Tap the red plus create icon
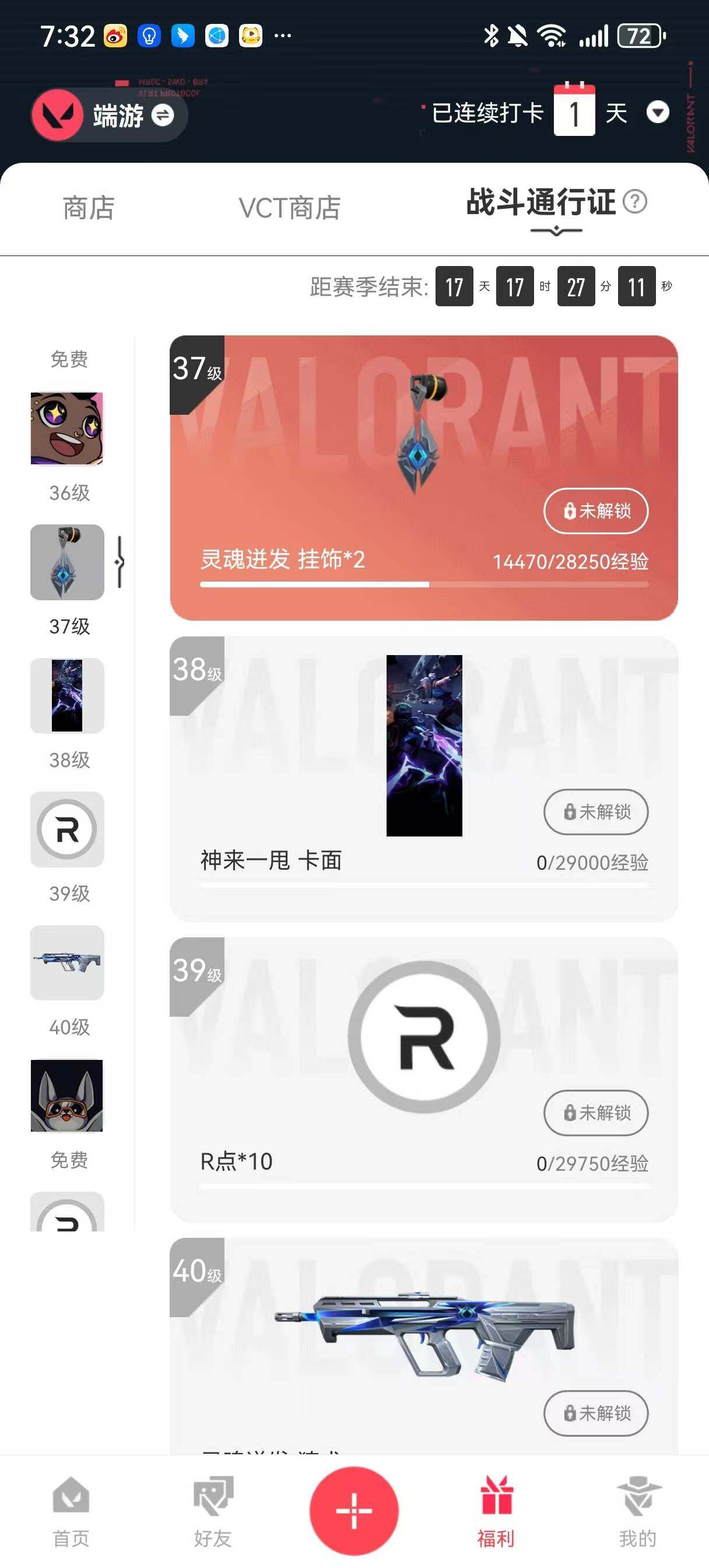The width and height of the screenshot is (709, 1568). [354, 1510]
